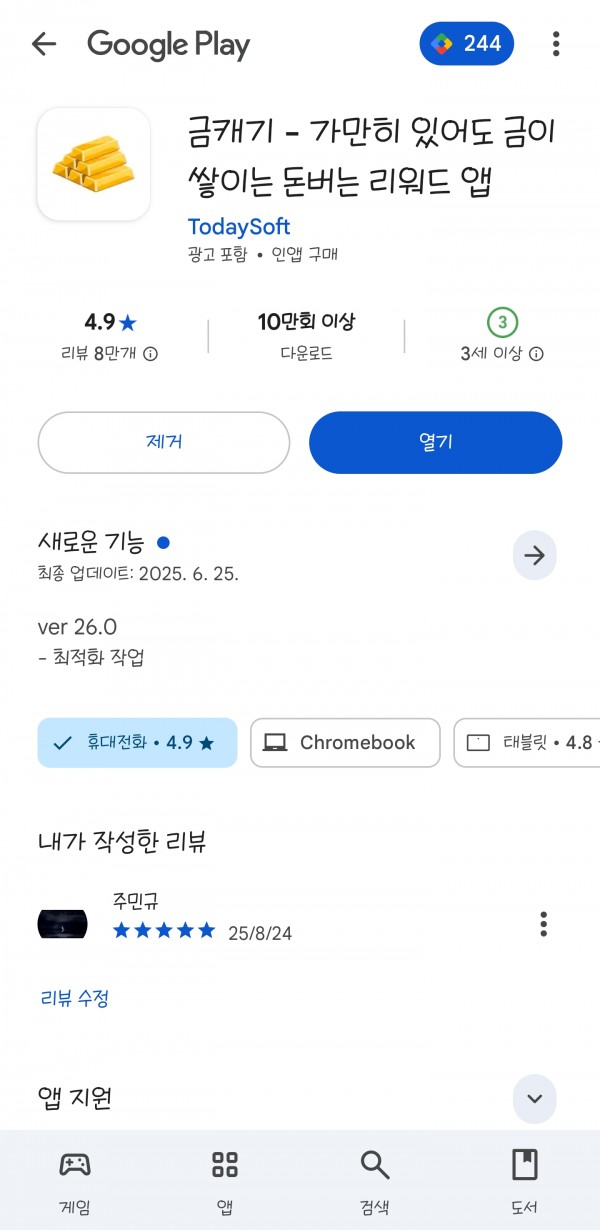Screen dimensions: 600x1230
Task: Expand the 앱 지원 section
Action: (535, 1099)
